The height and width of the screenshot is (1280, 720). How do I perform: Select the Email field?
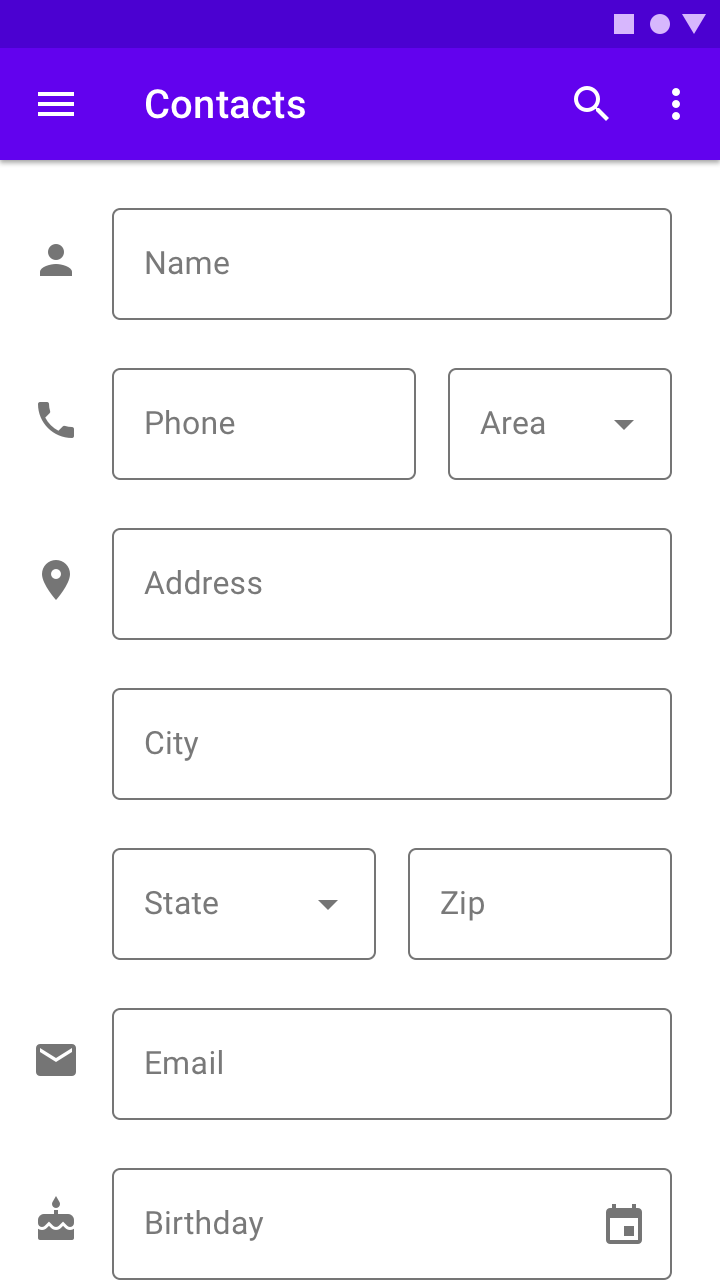coord(391,1064)
